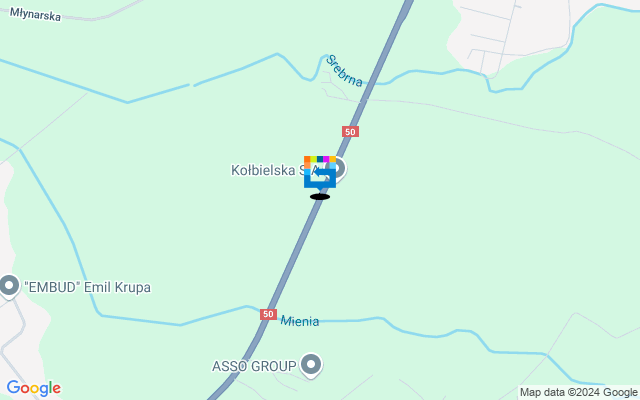Open the ASSO GROUP place marker
The width and height of the screenshot is (640, 400).
click(x=311, y=365)
